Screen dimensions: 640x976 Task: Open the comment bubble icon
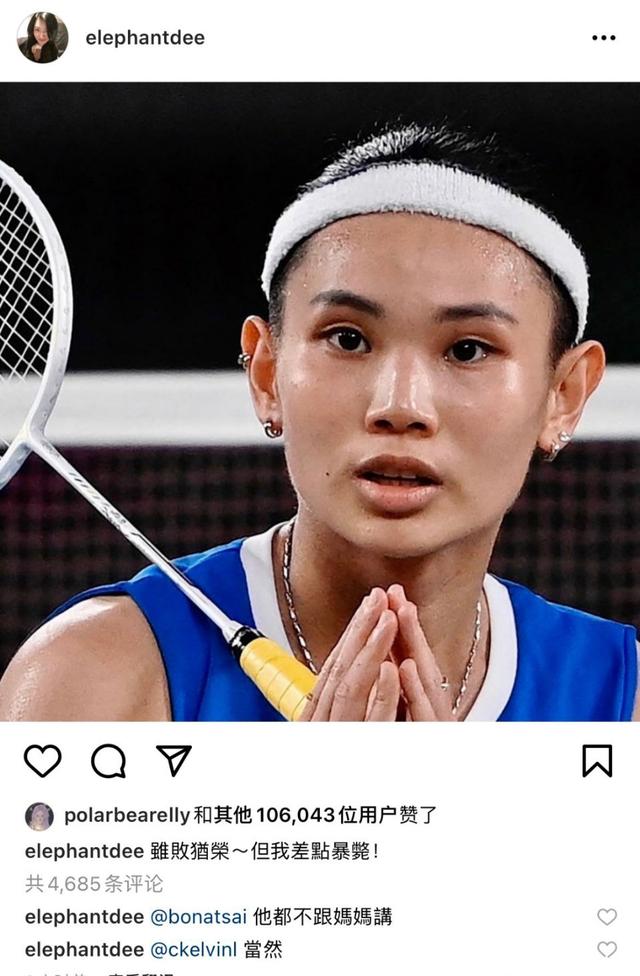pyautogui.click(x=108, y=761)
